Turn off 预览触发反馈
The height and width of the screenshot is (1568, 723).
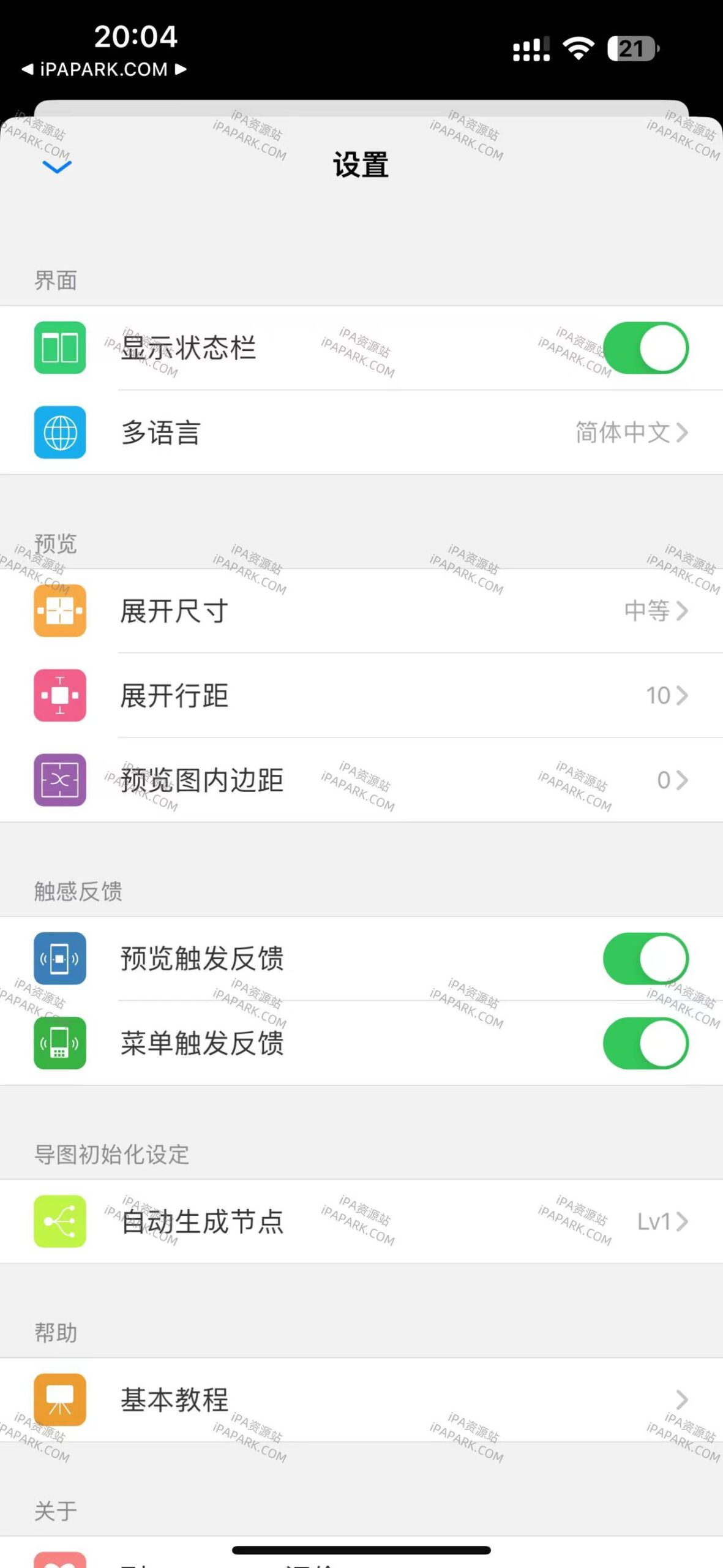[x=646, y=959]
